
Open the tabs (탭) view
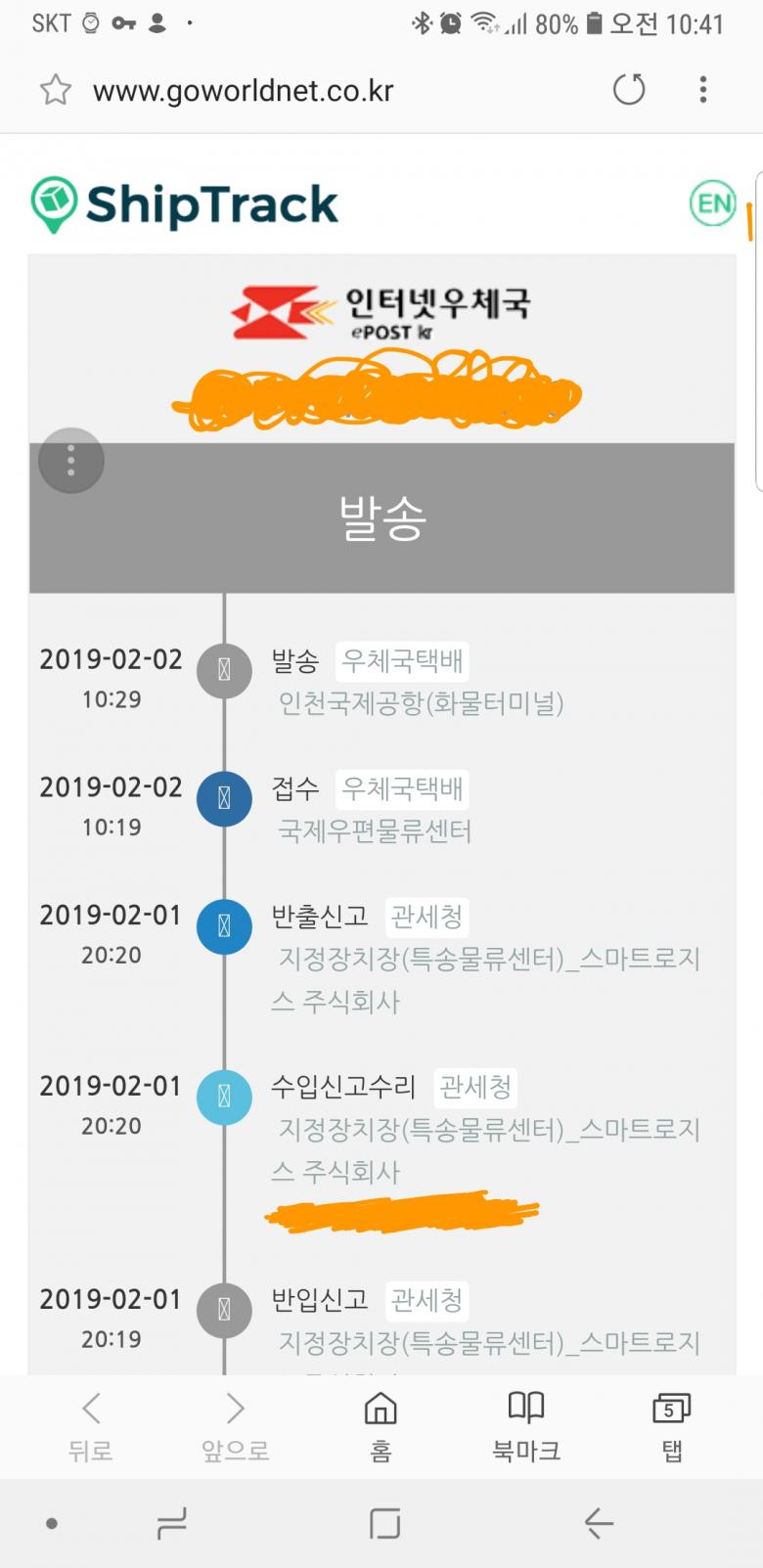point(671,1426)
